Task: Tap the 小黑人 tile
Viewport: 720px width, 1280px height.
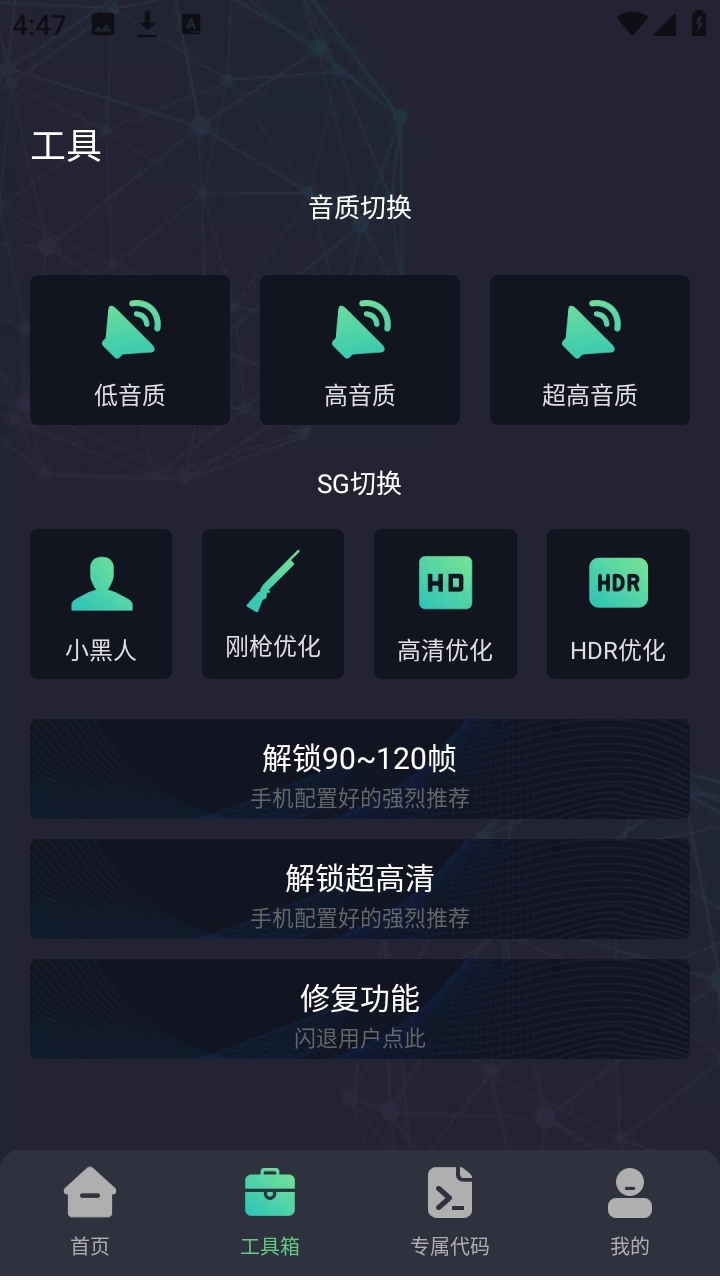Action: (101, 604)
